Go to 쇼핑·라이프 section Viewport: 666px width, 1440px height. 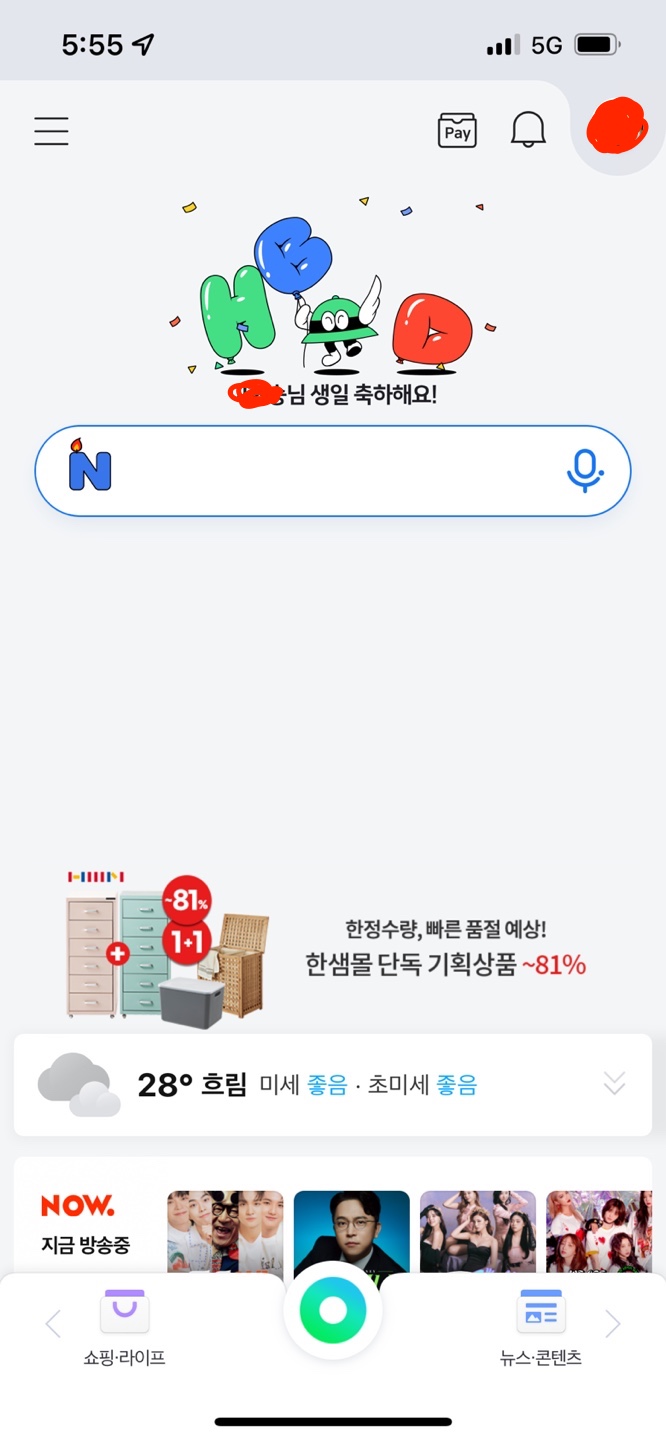pyautogui.click(x=125, y=1327)
